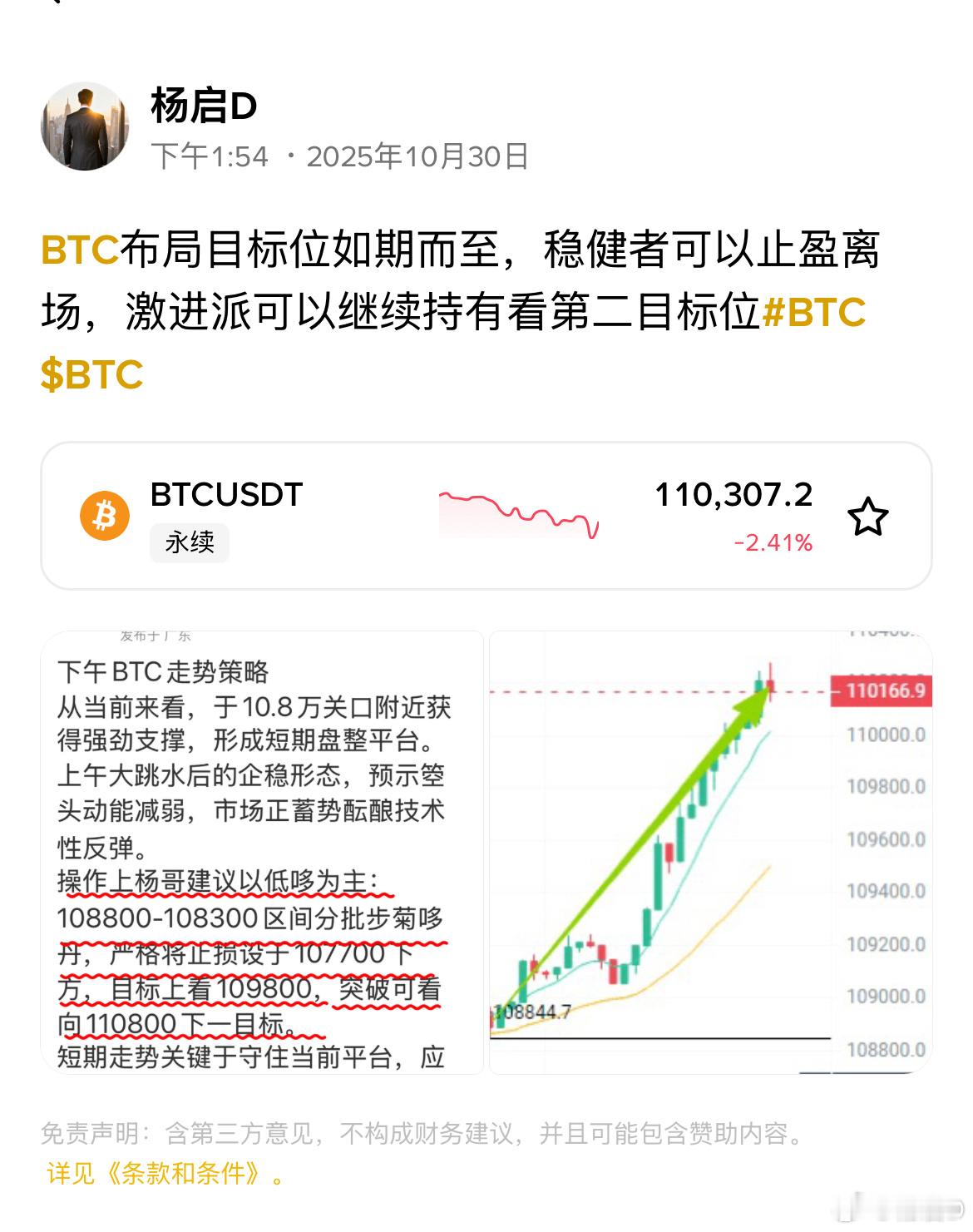Tap the price 110,307.2

point(735,497)
